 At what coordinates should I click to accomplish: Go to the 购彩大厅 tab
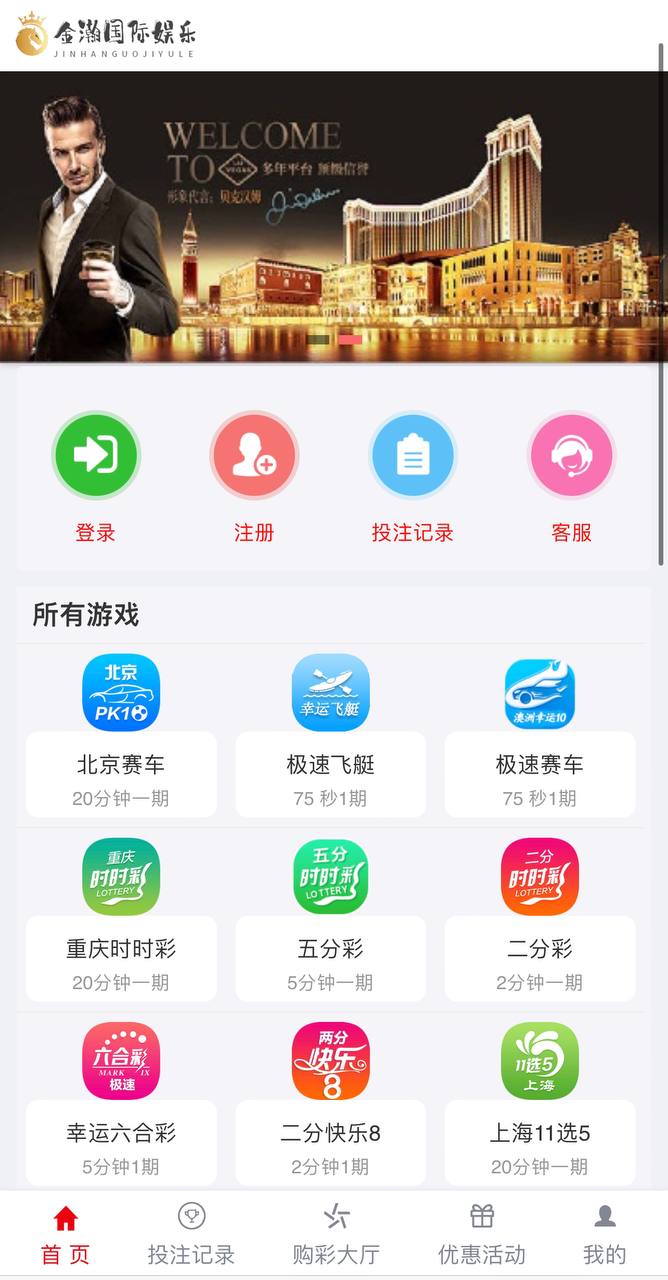point(336,1235)
